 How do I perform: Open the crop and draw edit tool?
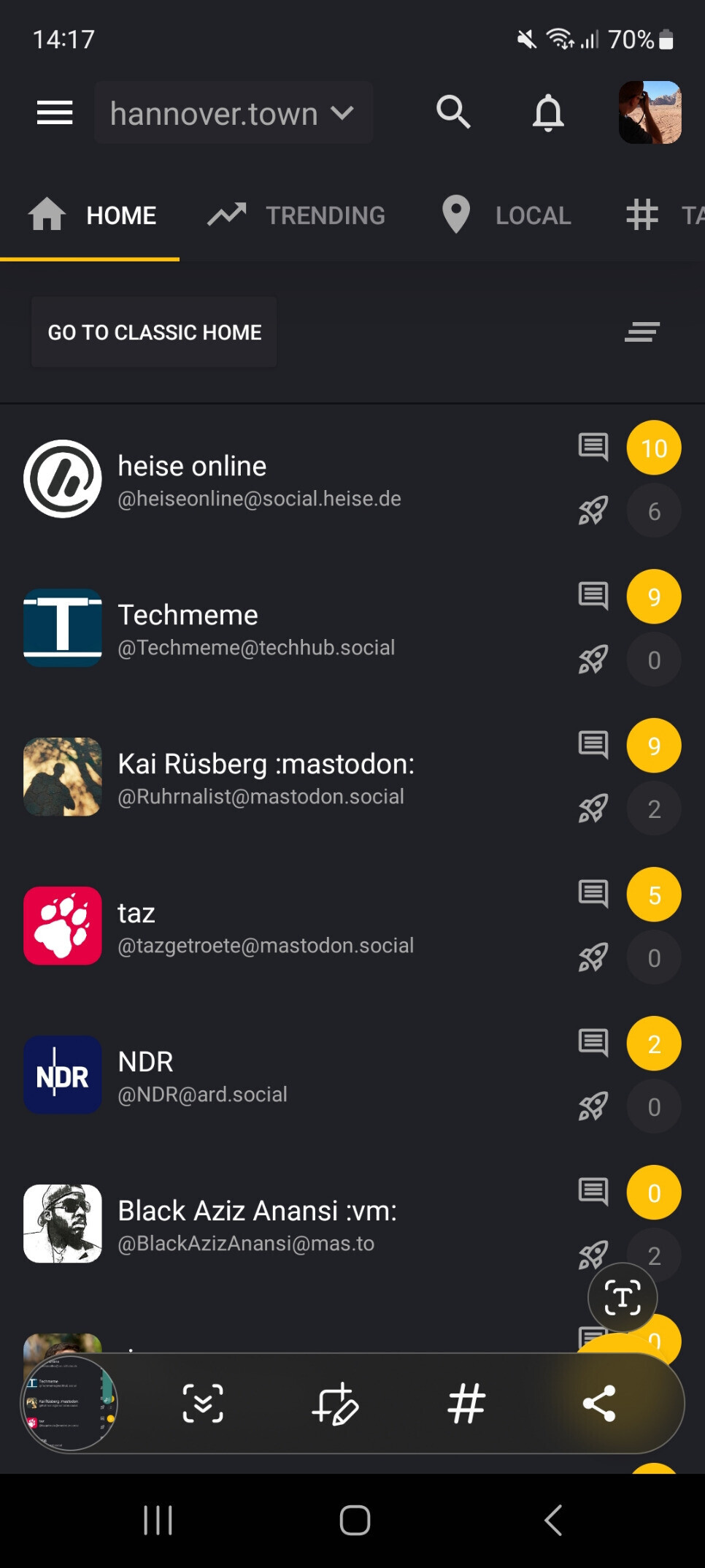tap(335, 1403)
